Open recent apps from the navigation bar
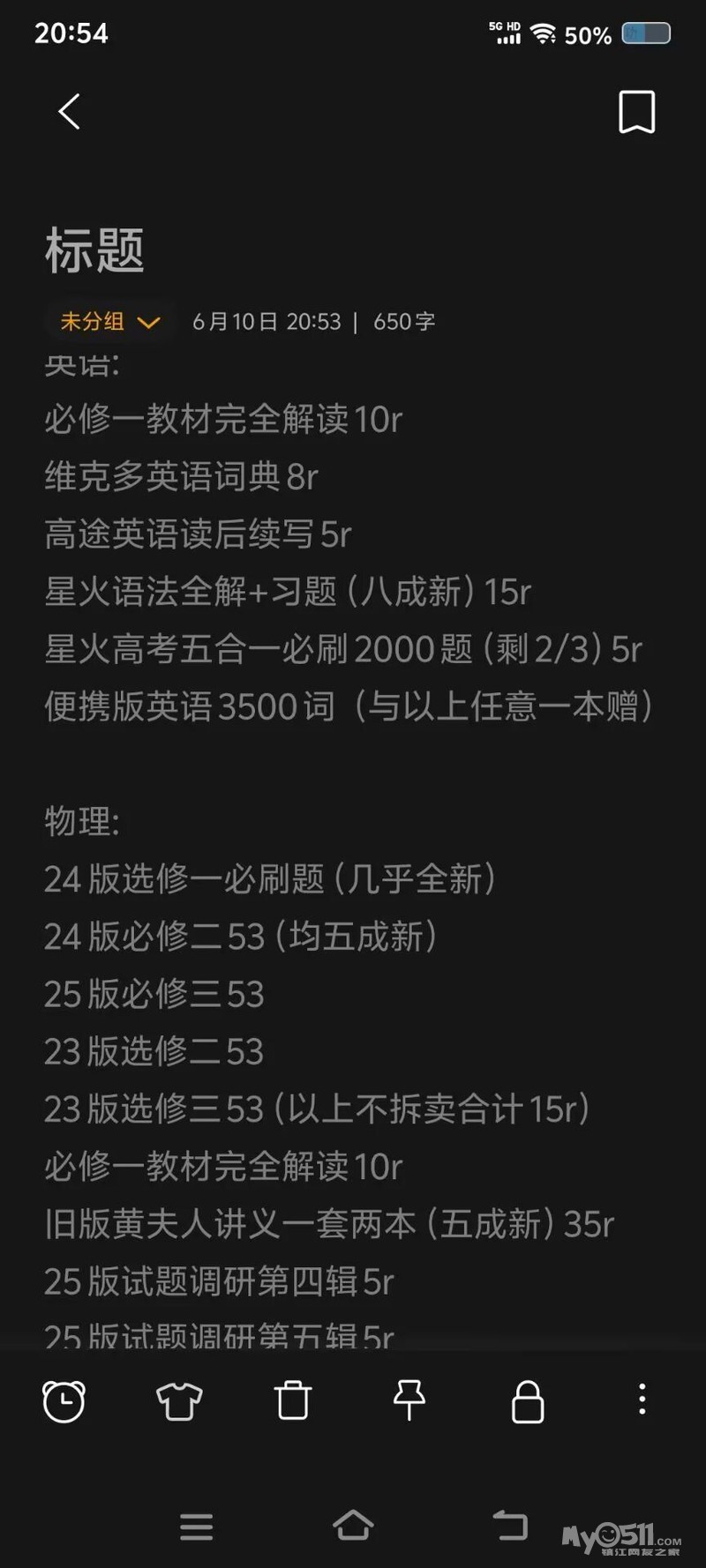This screenshot has height=1568, width=706. coord(196,1527)
